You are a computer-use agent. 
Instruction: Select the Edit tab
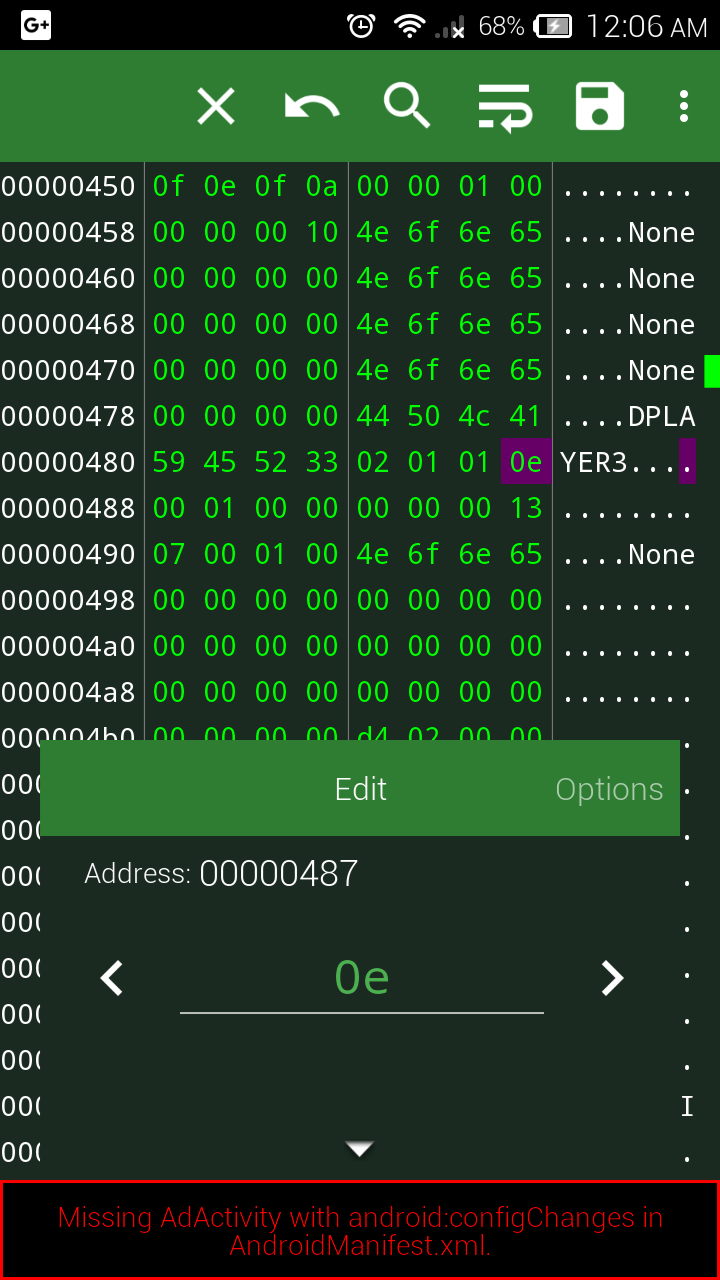360,789
